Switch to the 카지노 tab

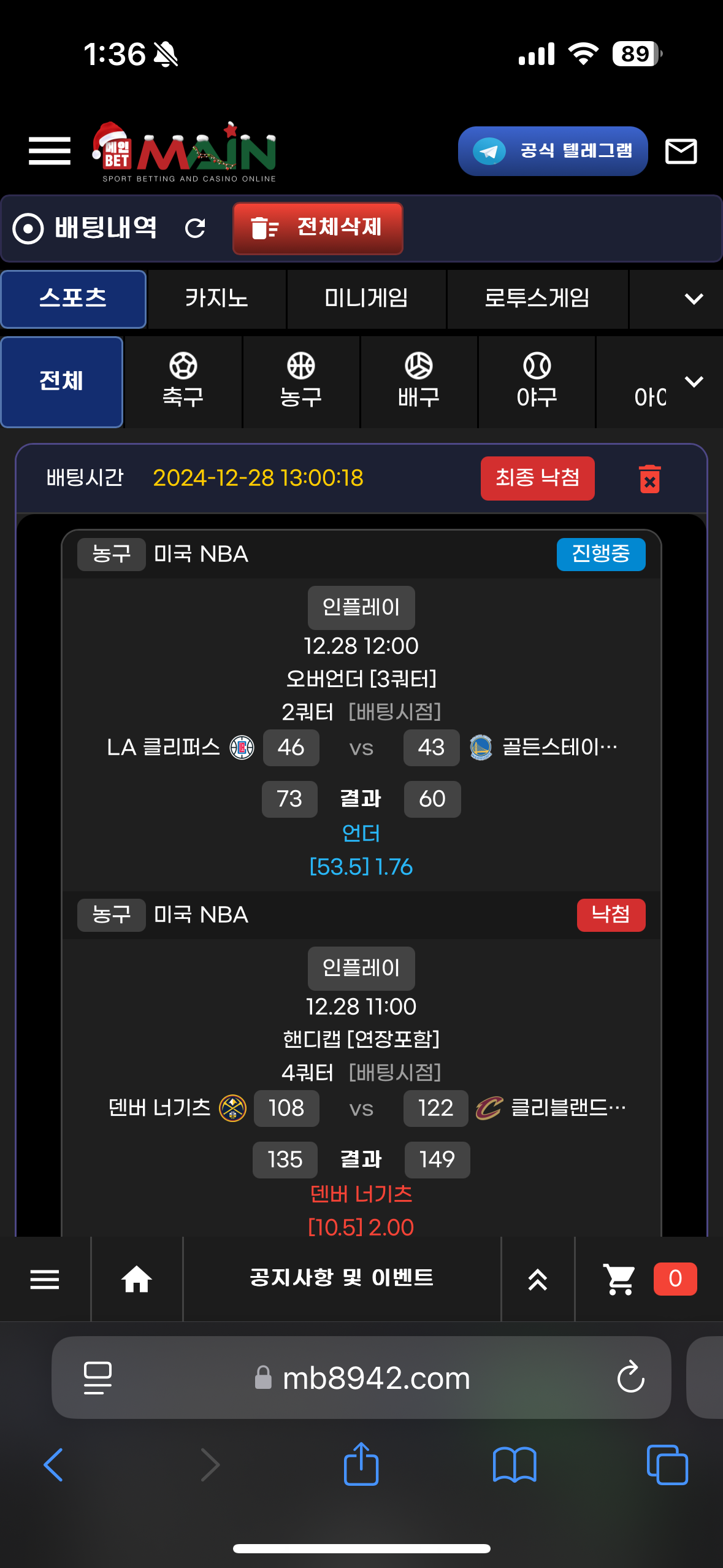pyautogui.click(x=216, y=299)
